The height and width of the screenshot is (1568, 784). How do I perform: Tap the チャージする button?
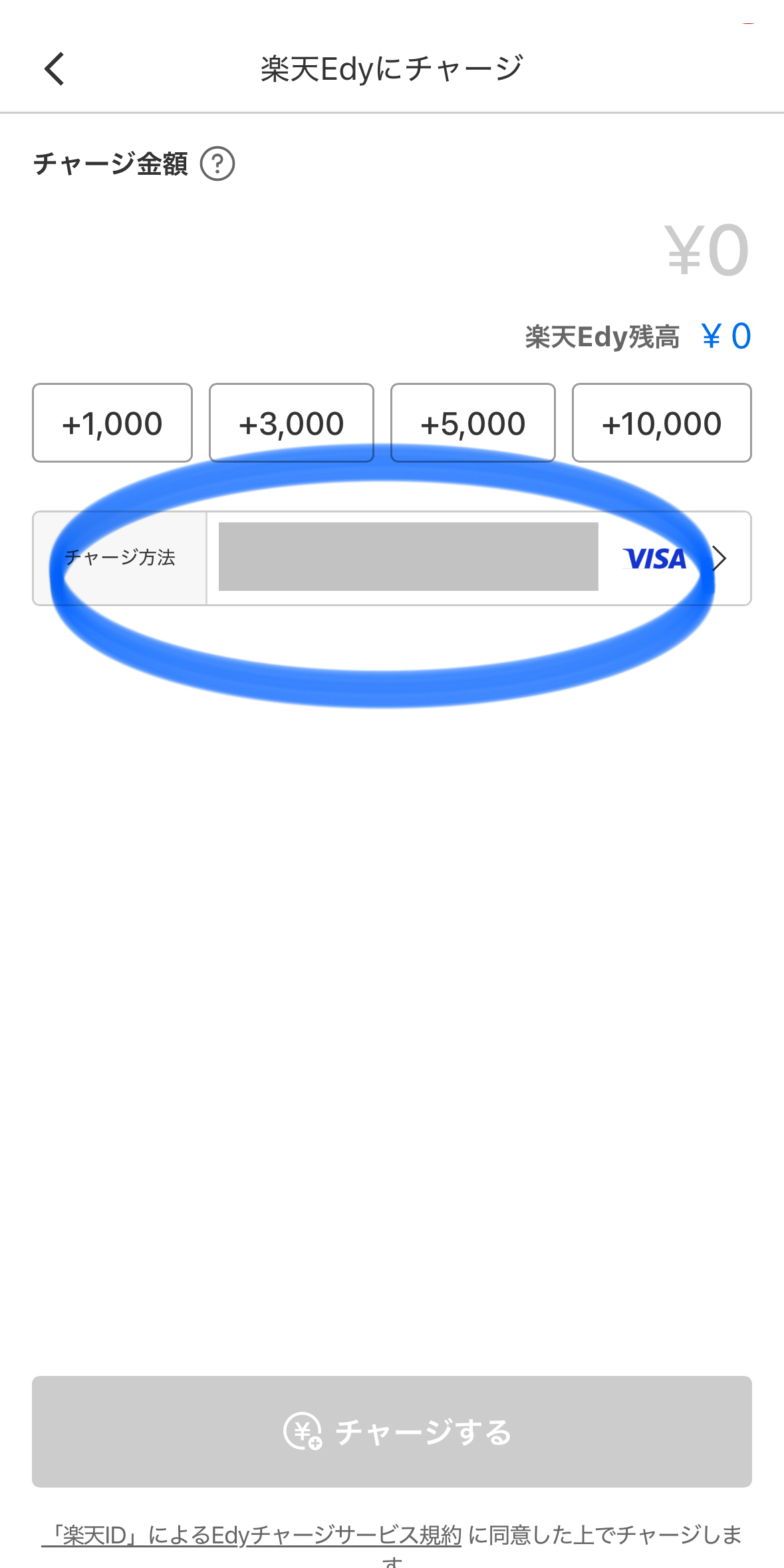pyautogui.click(x=392, y=1431)
